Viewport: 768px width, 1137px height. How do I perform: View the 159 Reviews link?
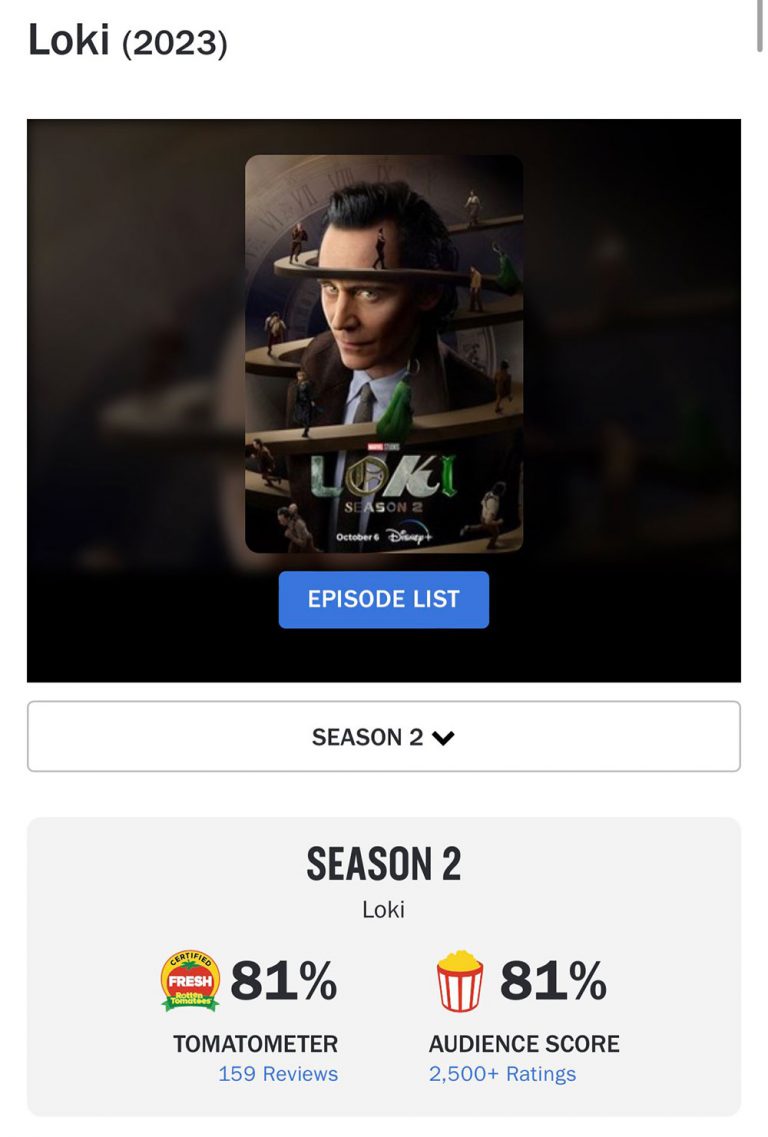click(278, 1074)
